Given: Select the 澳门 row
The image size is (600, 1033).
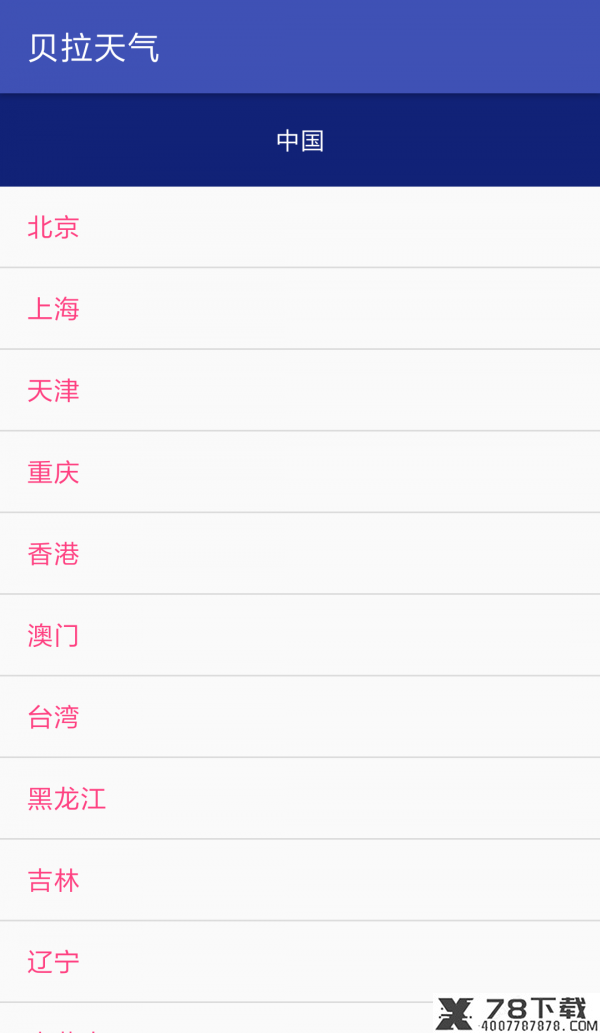Looking at the screenshot, I should tap(300, 636).
